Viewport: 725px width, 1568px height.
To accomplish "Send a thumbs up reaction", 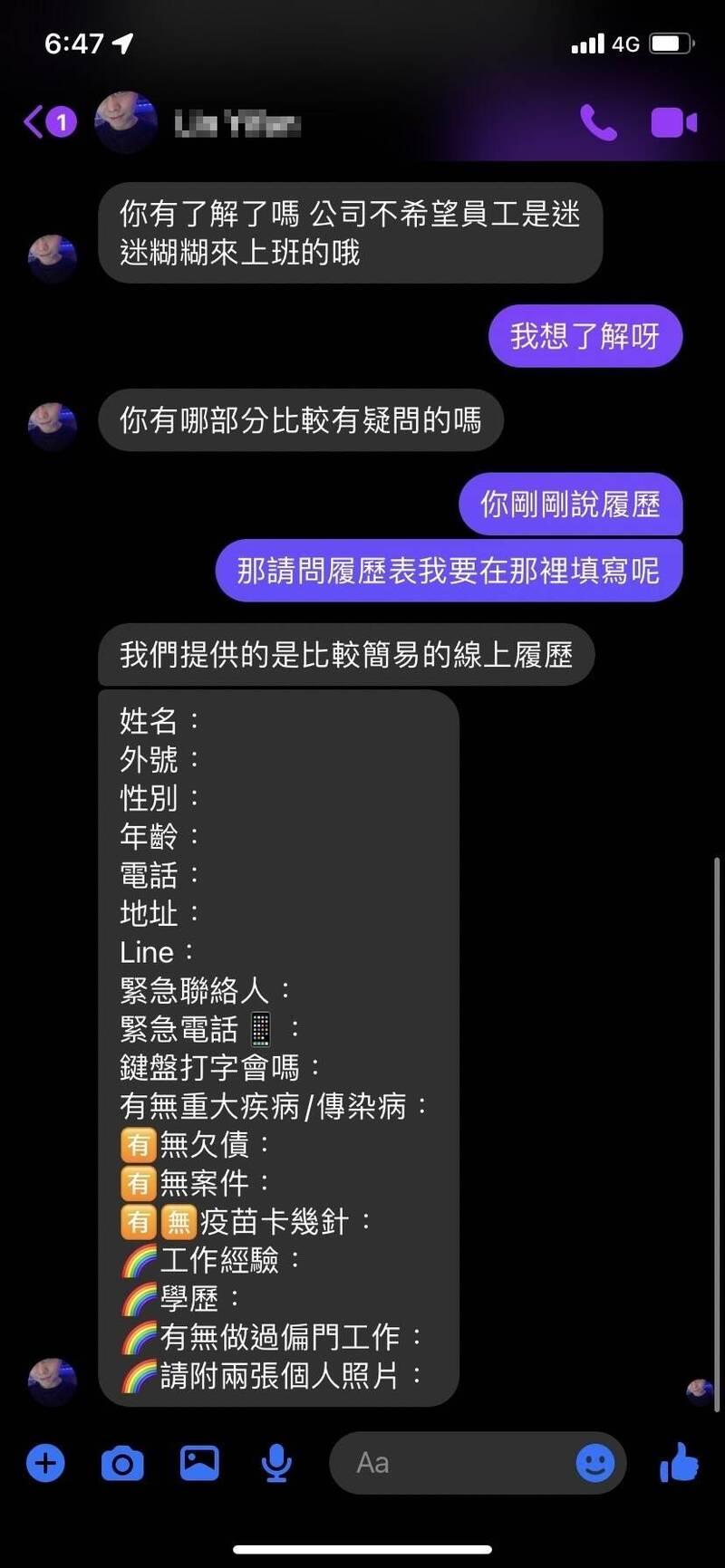I will click(680, 1463).
